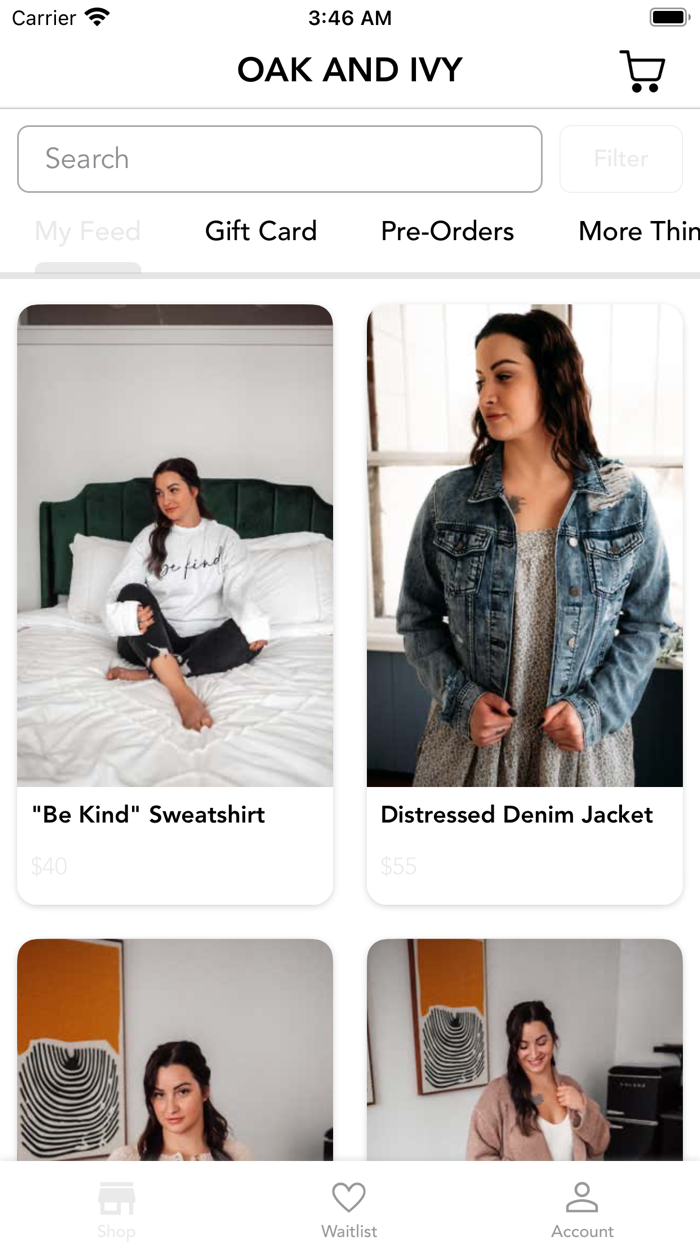The image size is (700, 1244).
Task: Open the More Things tab
Action: [636, 232]
